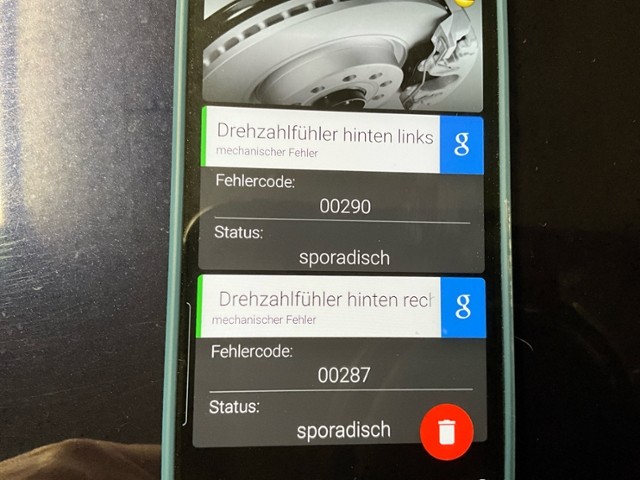Tap the red delete fault codes button
This screenshot has width=640, height=480.
click(447, 431)
